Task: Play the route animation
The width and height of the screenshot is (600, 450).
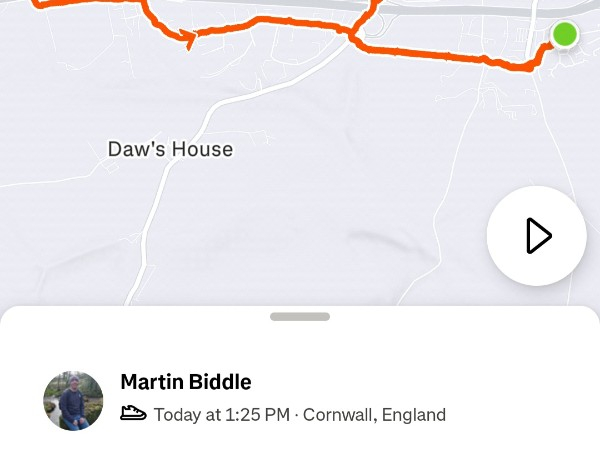Action: click(537, 236)
